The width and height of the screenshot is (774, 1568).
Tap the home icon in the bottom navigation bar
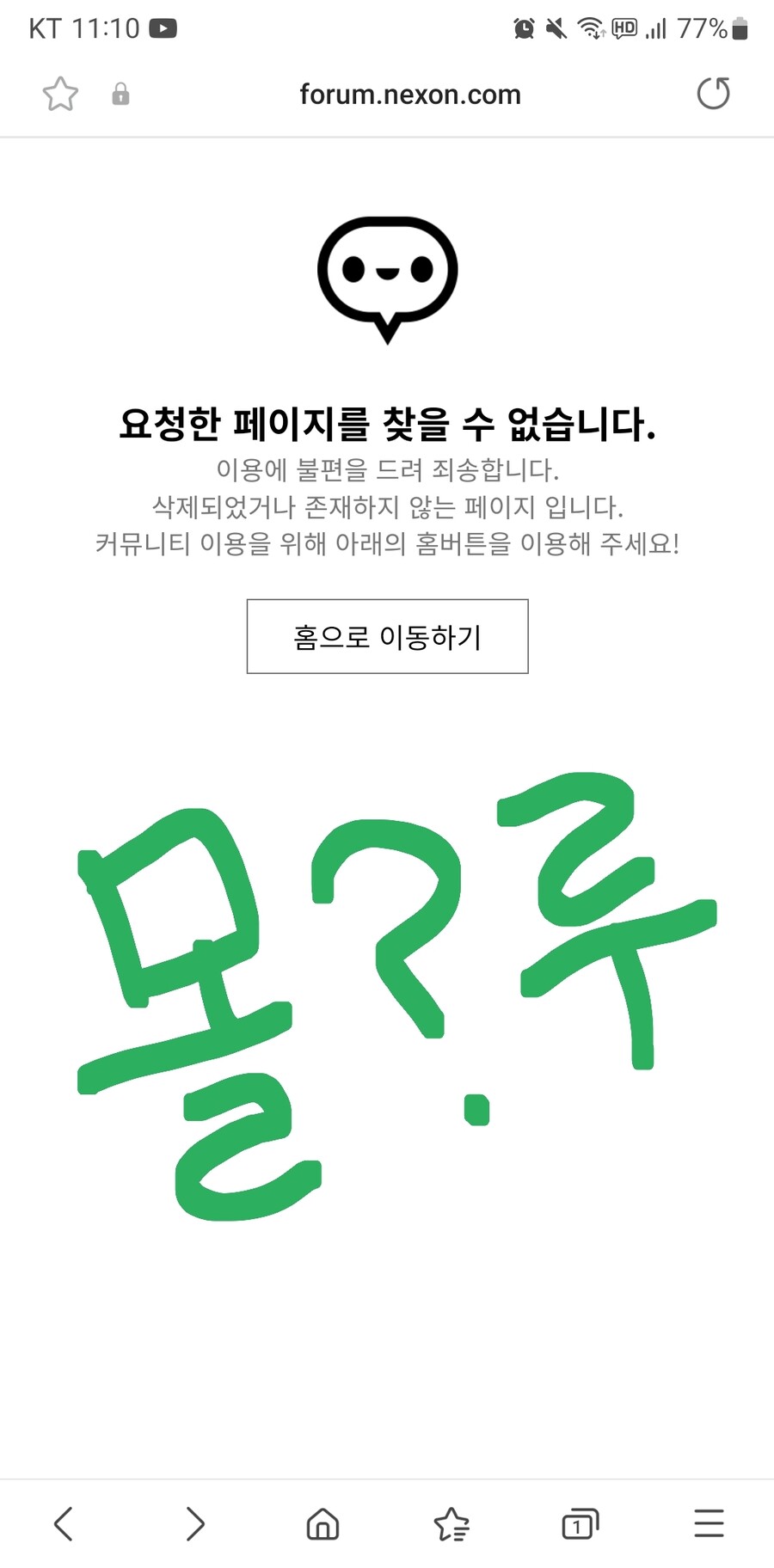[x=322, y=1524]
